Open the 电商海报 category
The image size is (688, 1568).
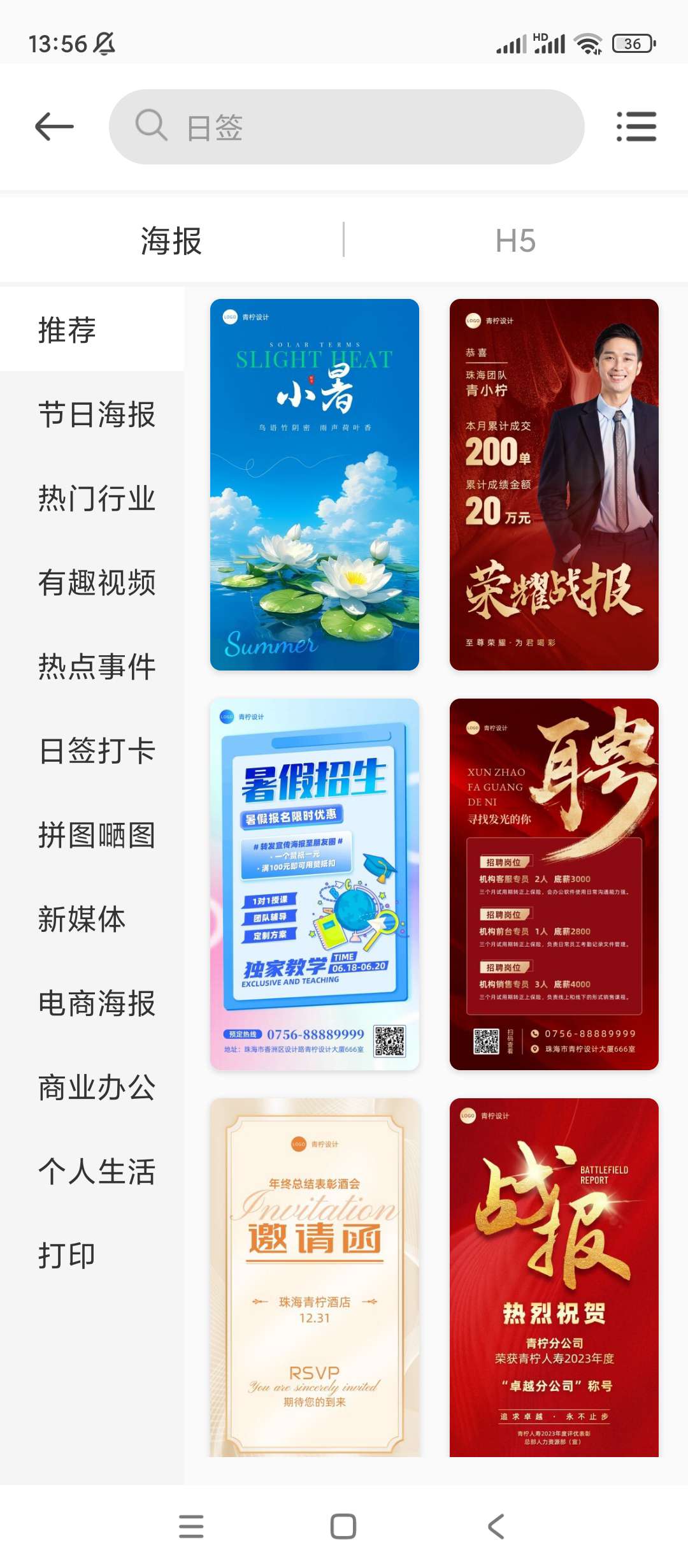point(97,1003)
